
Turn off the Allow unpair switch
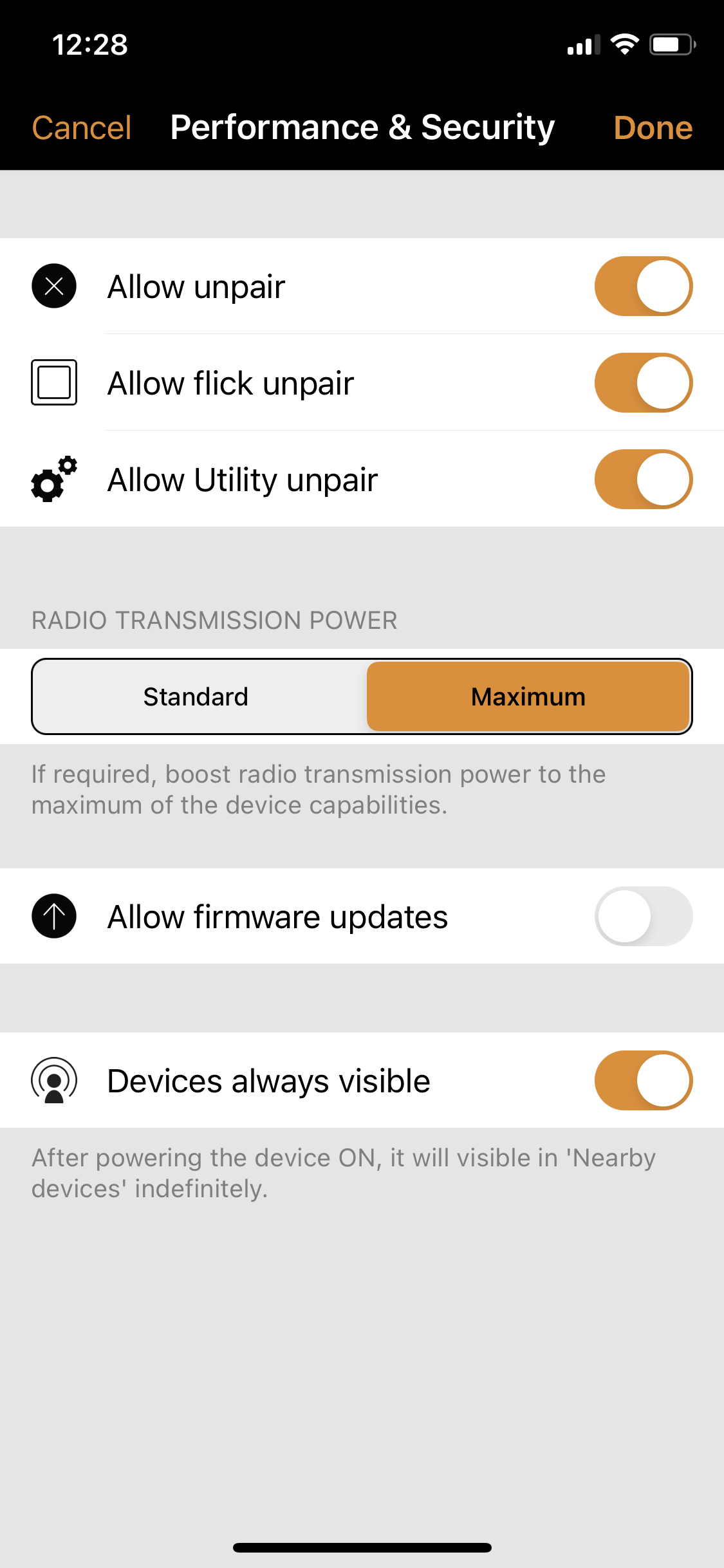coord(644,286)
